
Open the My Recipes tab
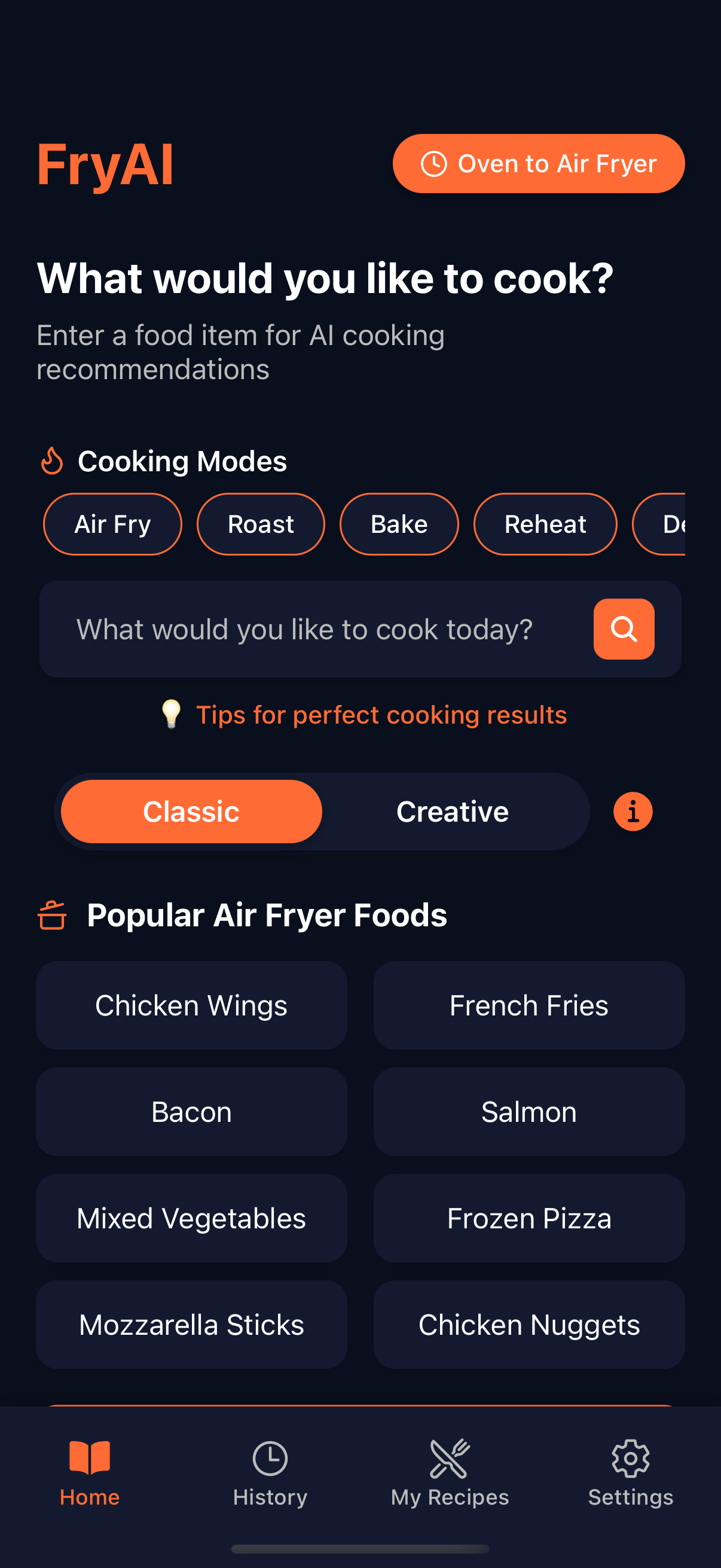[450, 1473]
